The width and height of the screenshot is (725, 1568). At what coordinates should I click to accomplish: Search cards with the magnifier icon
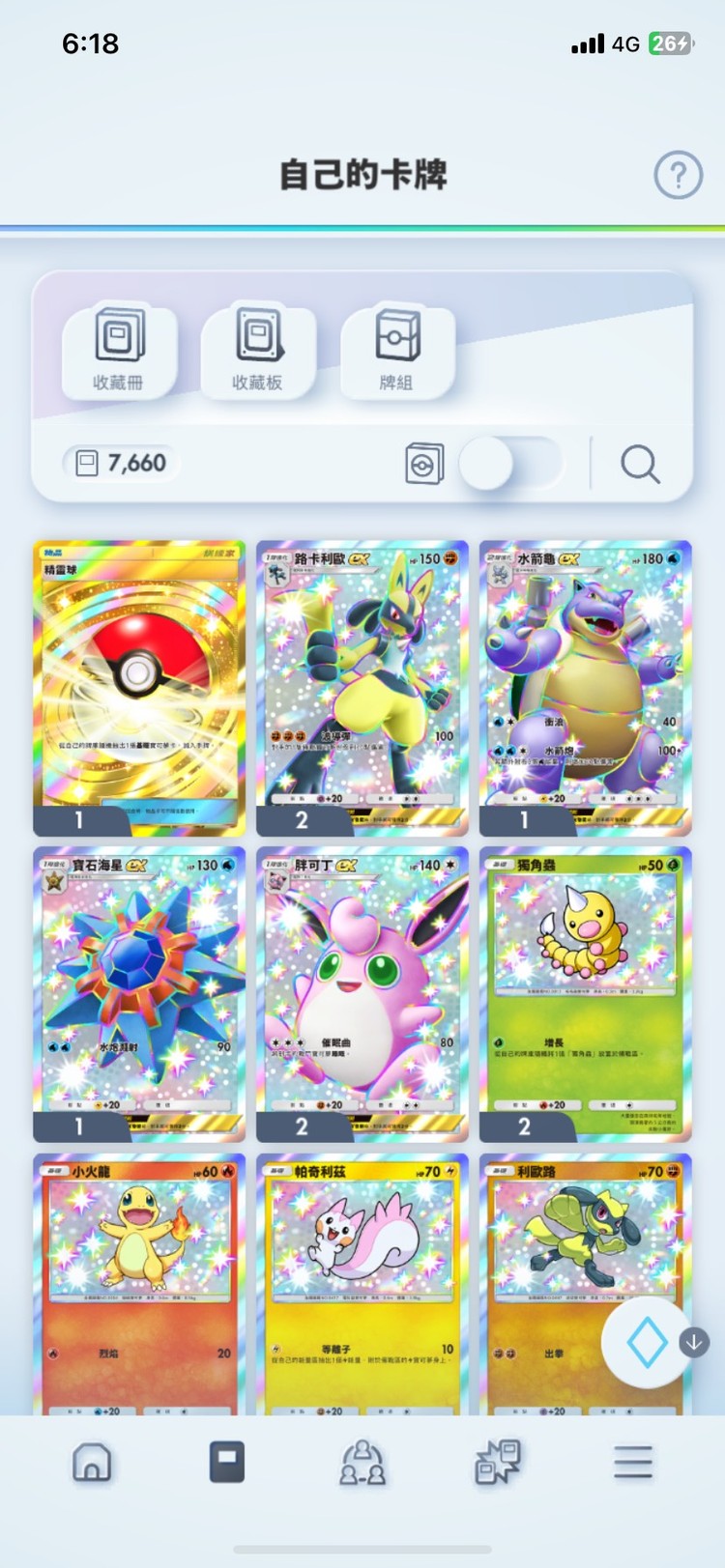(640, 465)
